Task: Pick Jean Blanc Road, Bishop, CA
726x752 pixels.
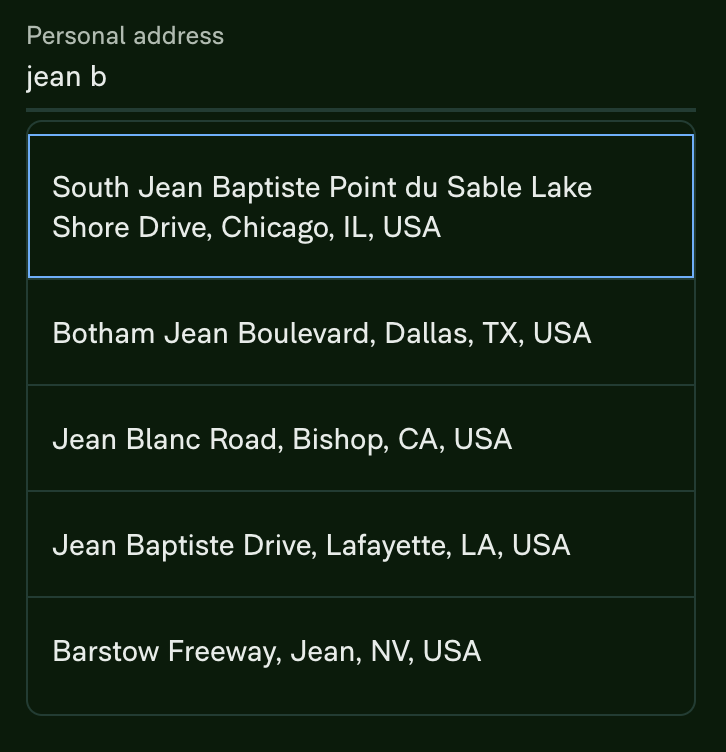Action: coord(361,438)
